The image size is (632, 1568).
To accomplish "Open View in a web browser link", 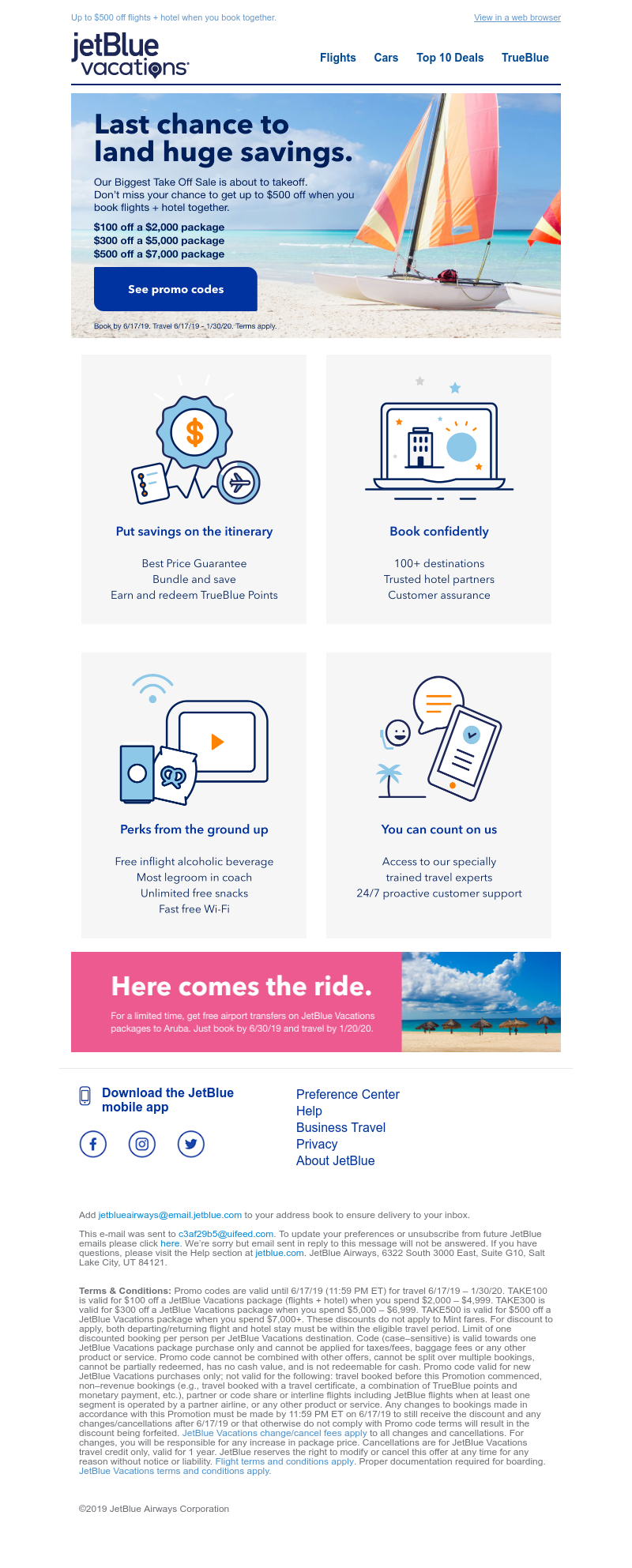I will click(517, 17).
